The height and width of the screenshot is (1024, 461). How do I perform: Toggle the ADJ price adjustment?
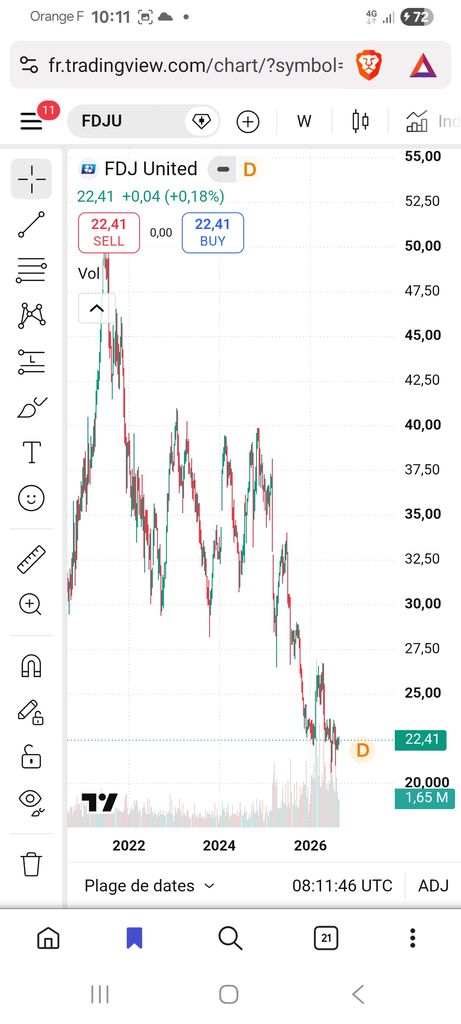434,886
